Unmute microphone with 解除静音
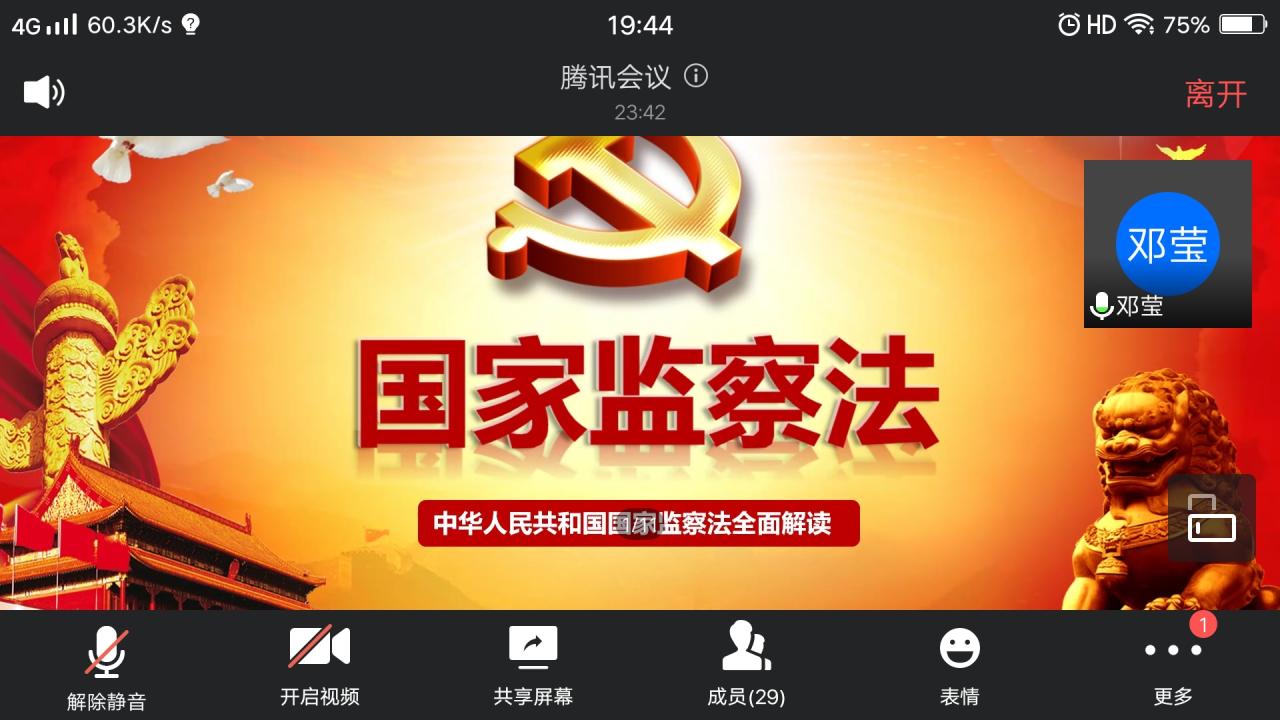Image resolution: width=1280 pixels, height=720 pixels. (106, 667)
